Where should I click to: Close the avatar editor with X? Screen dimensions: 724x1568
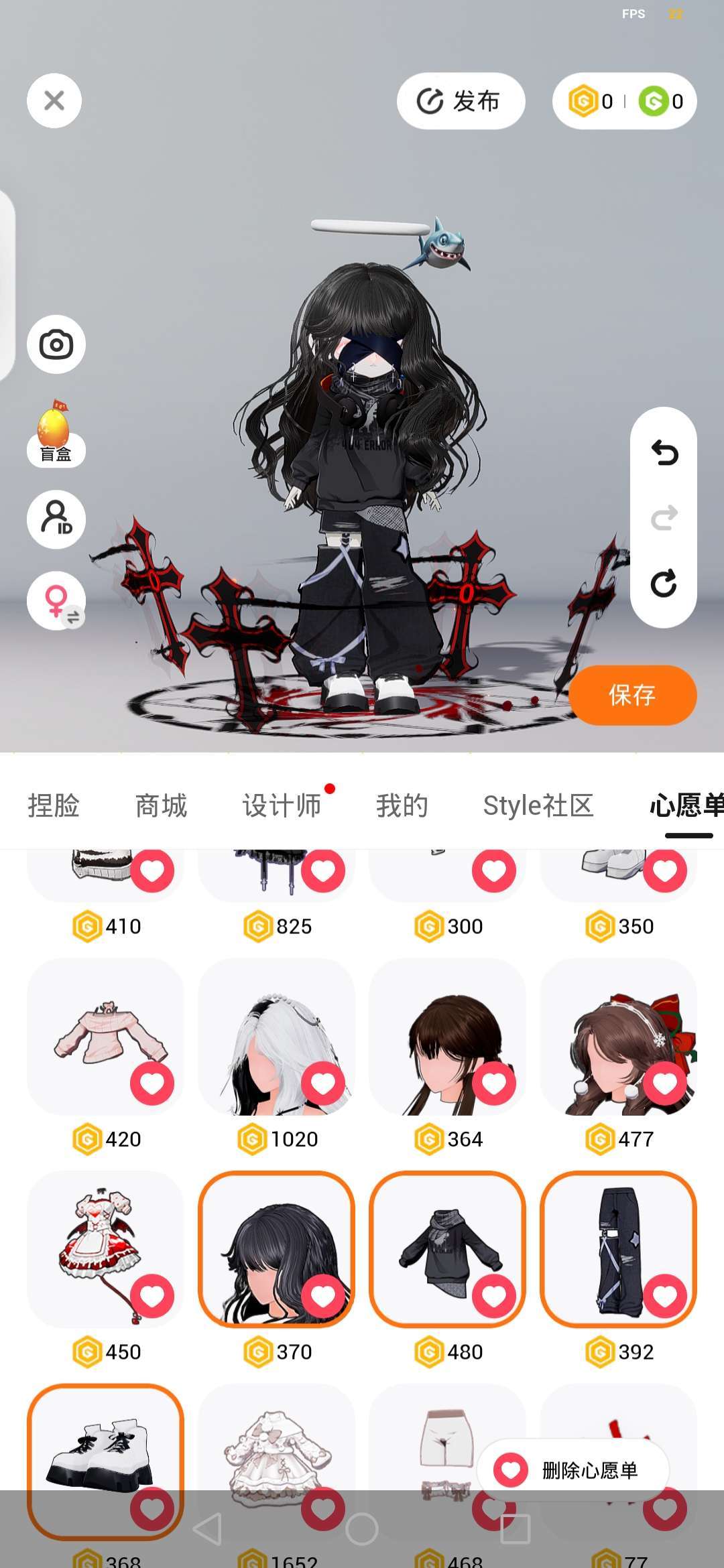(54, 101)
